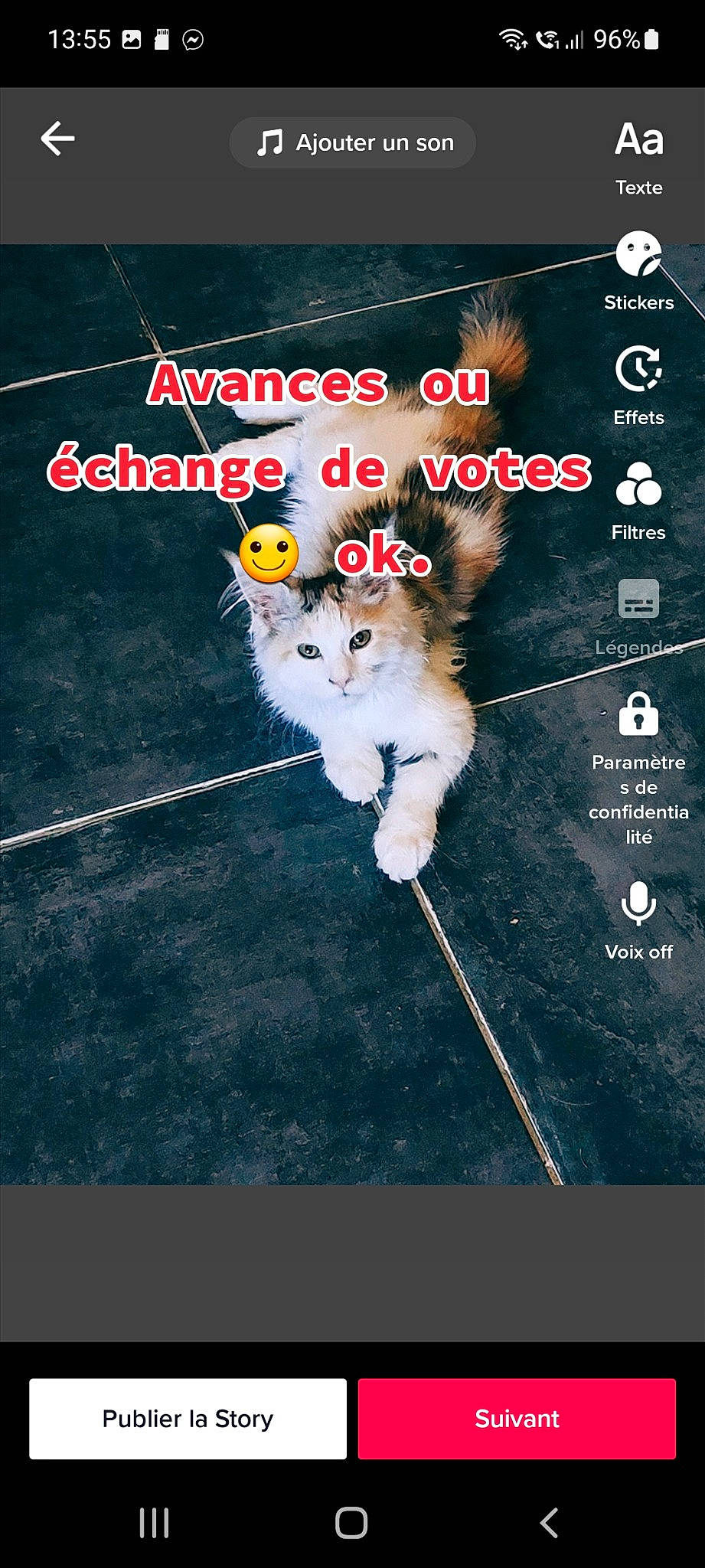Open recent apps from the navigation bar
The width and height of the screenshot is (705, 1568).
[x=154, y=1523]
